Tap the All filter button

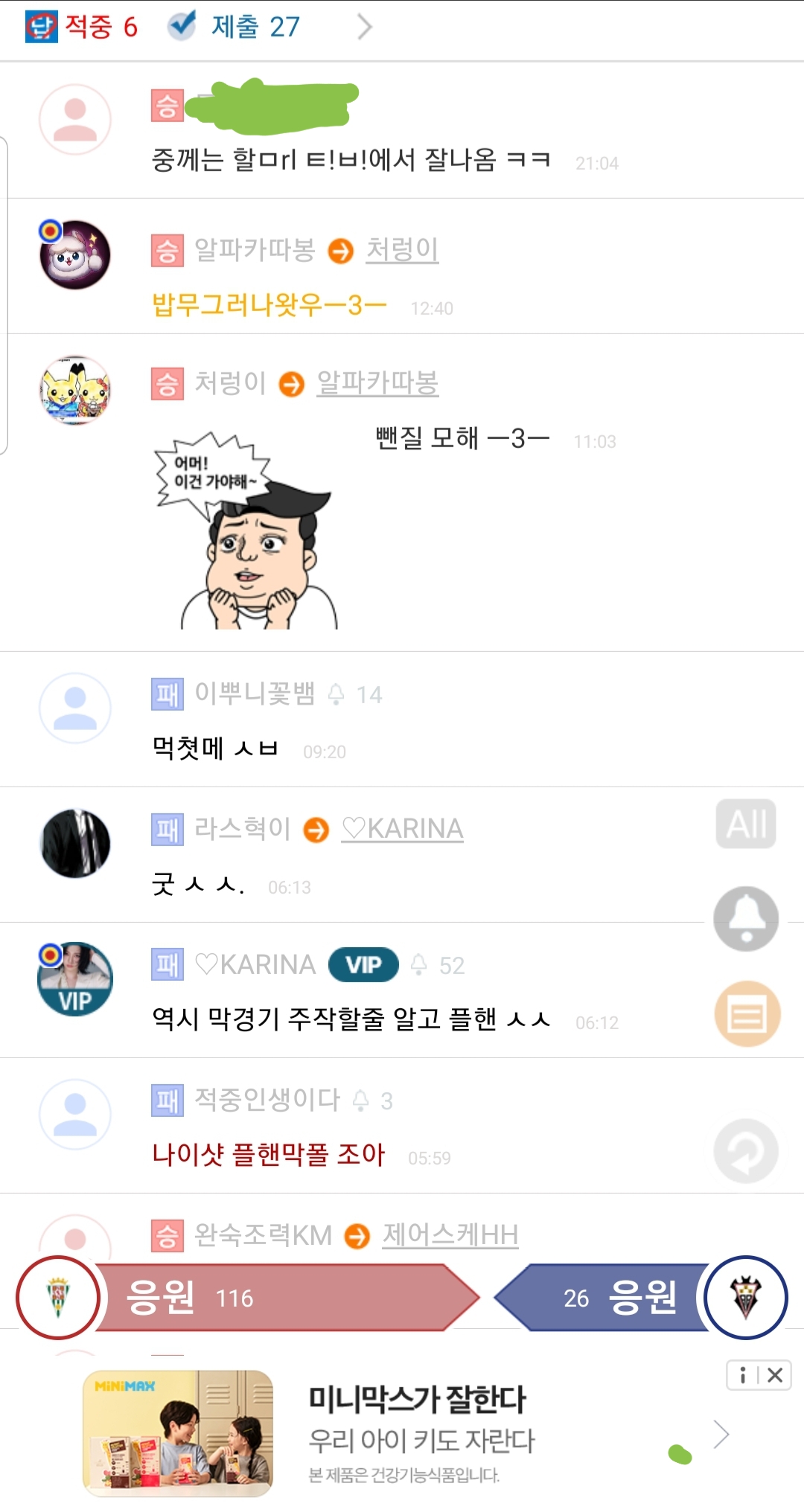[746, 824]
